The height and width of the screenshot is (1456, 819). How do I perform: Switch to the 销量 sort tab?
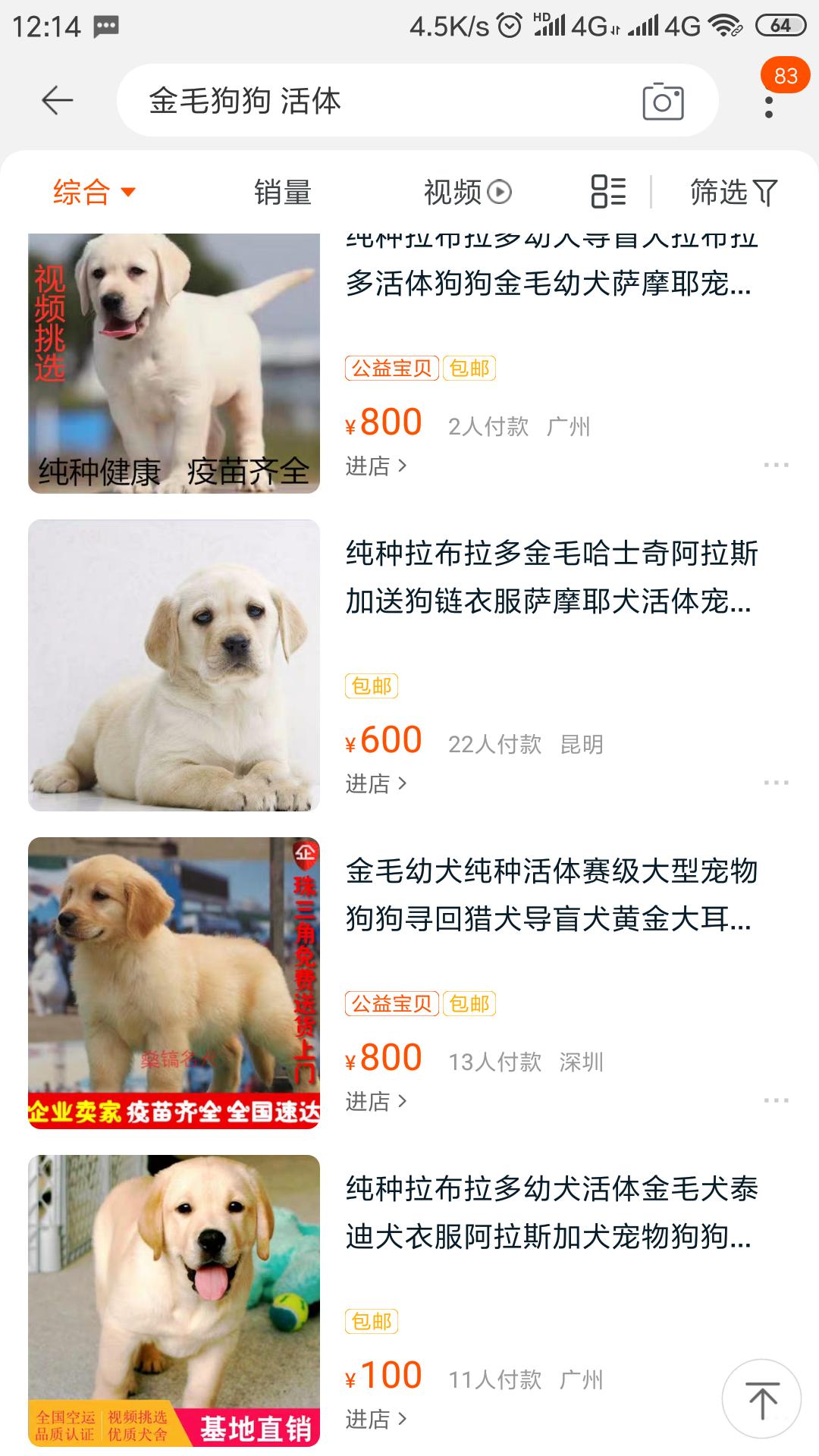(x=281, y=192)
